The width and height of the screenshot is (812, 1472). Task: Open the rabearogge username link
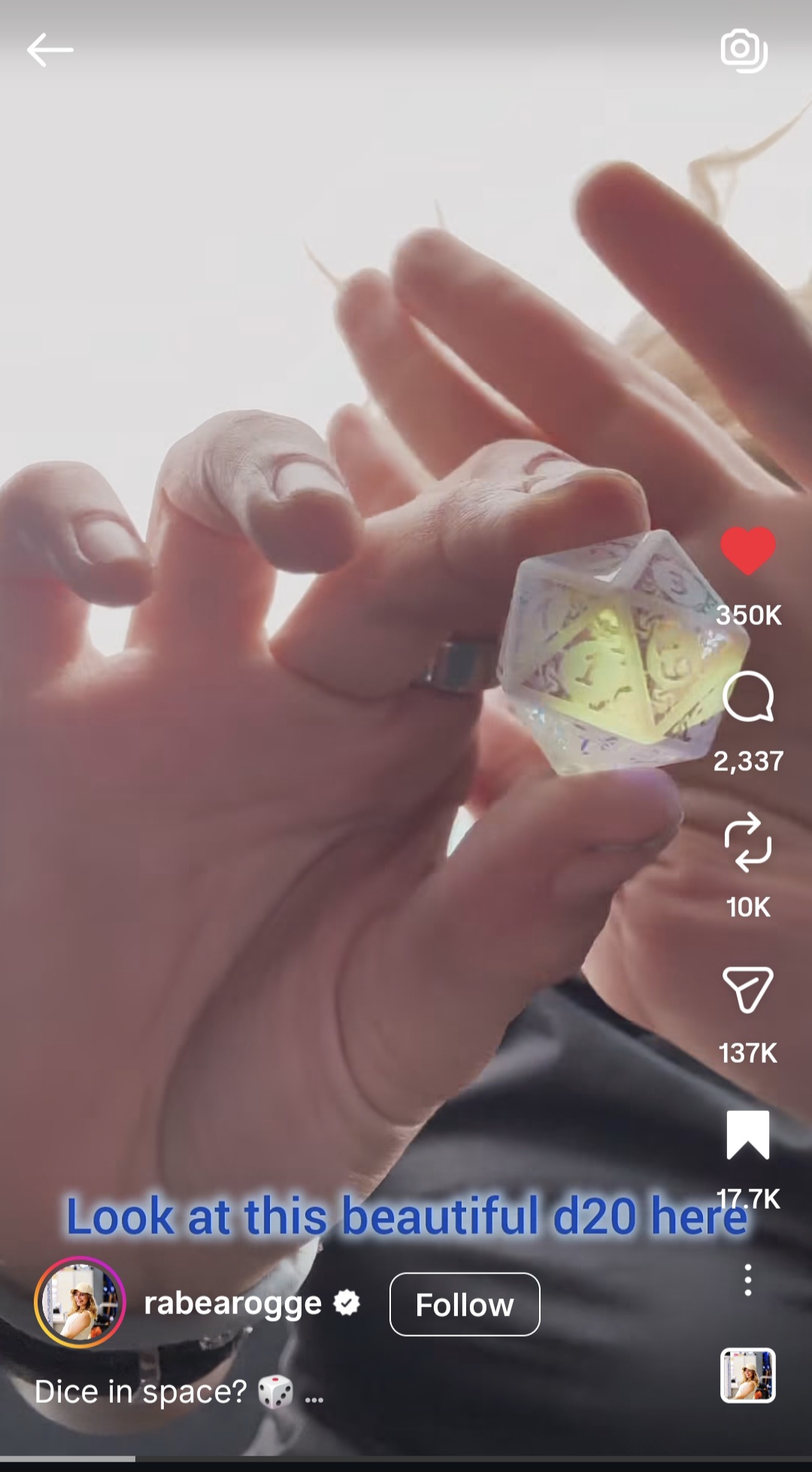(233, 1304)
